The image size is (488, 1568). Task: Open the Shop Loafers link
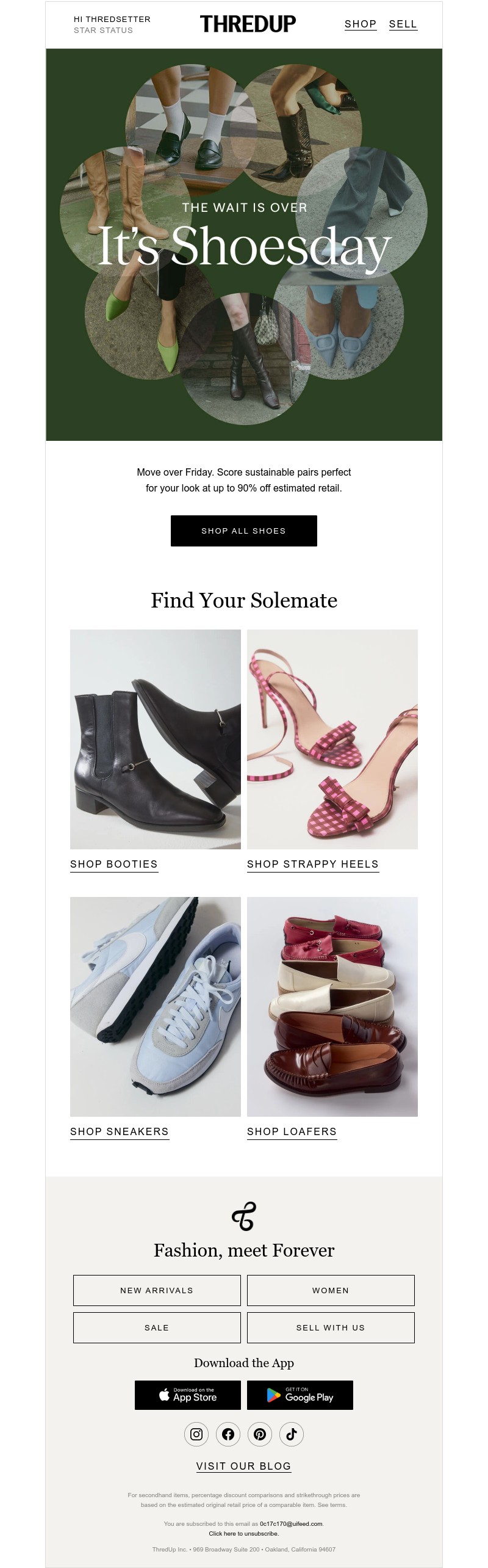292,1131
